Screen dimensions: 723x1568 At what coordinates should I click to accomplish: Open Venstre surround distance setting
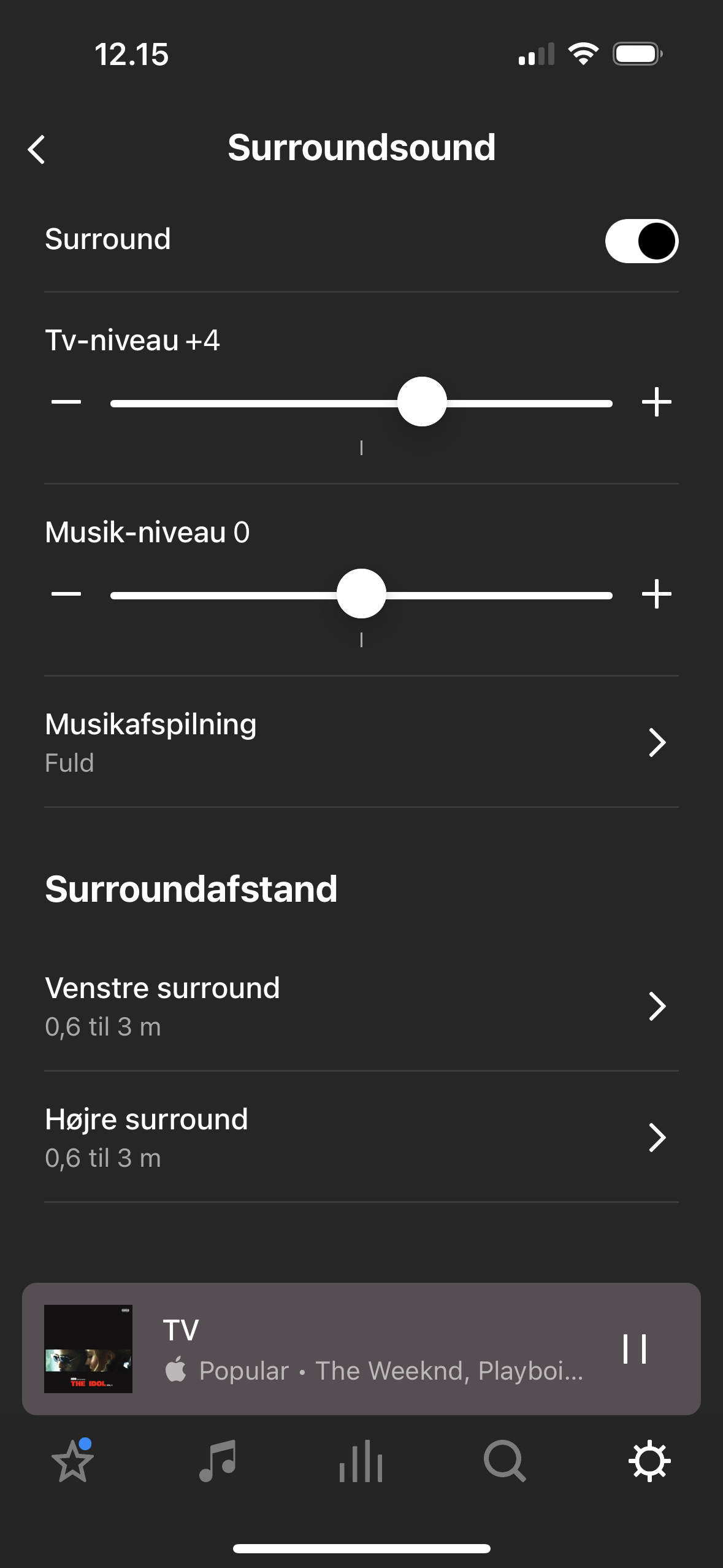pyautogui.click(x=361, y=1006)
